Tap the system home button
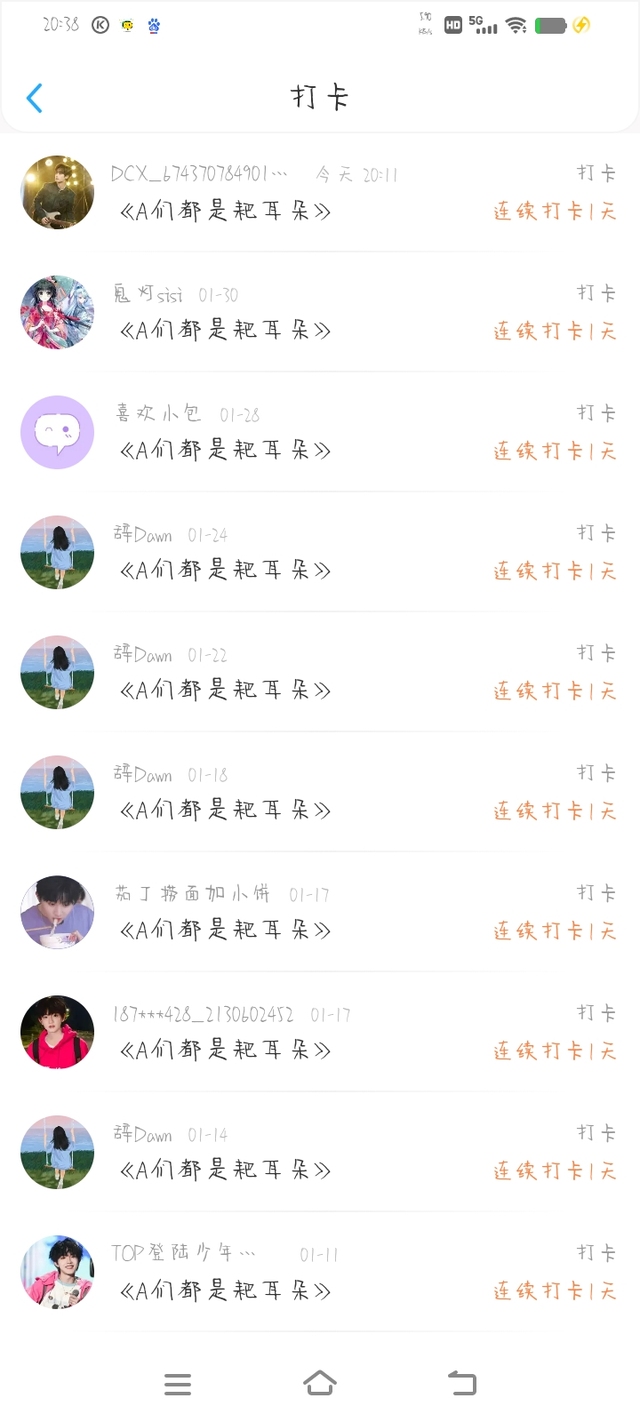The width and height of the screenshot is (640, 1422). [x=320, y=1384]
